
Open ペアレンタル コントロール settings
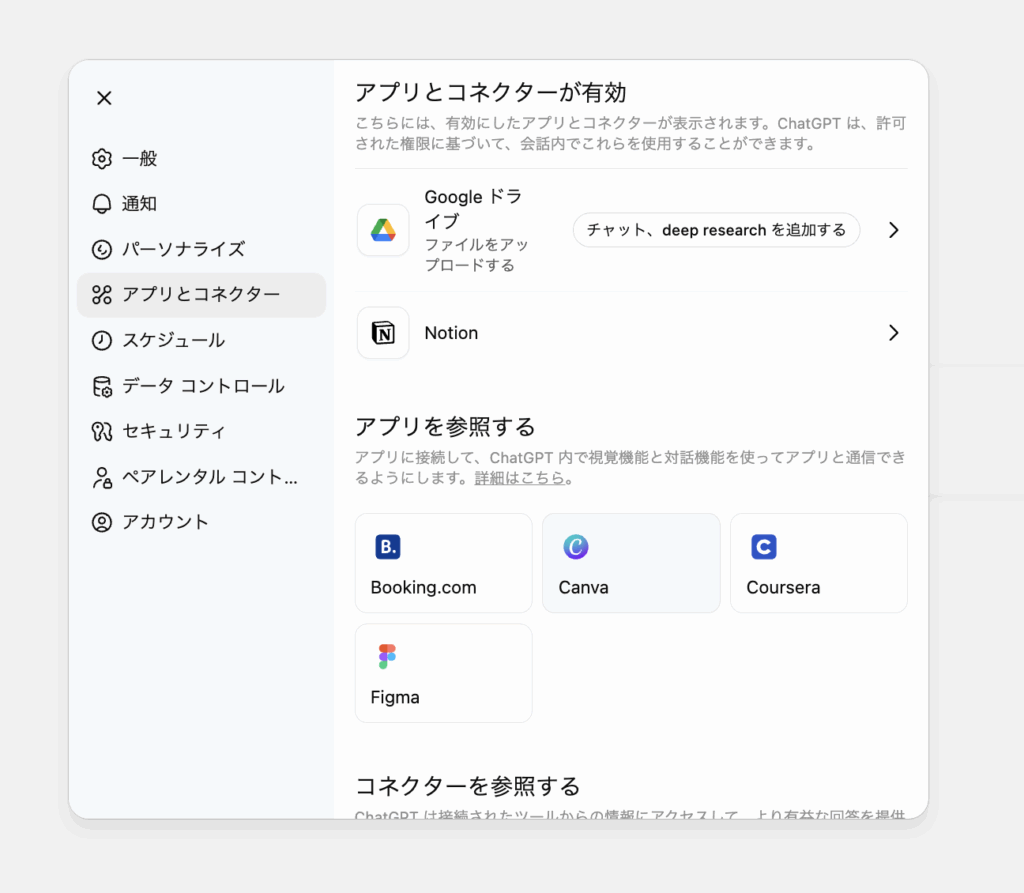coord(208,477)
